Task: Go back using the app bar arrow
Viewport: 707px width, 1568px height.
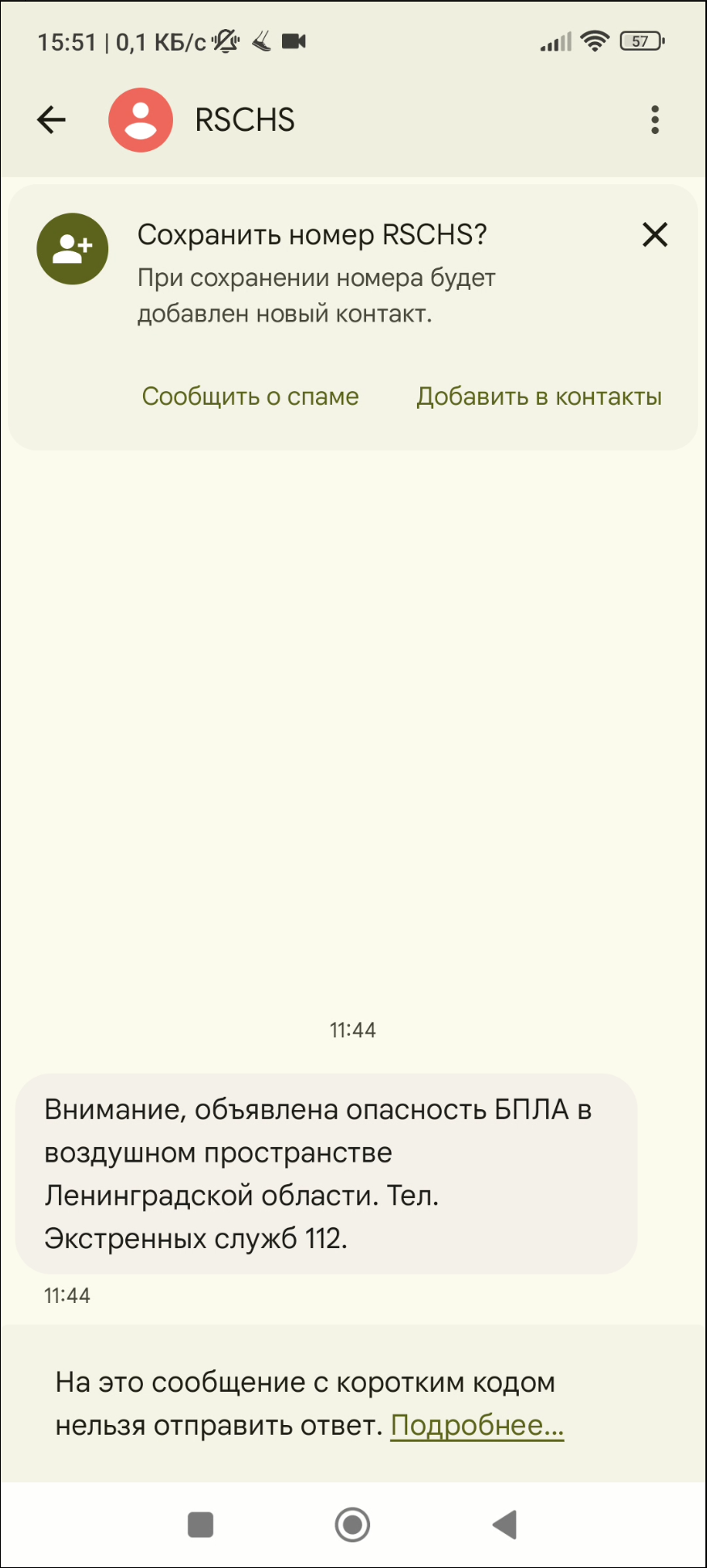Action: pos(51,120)
